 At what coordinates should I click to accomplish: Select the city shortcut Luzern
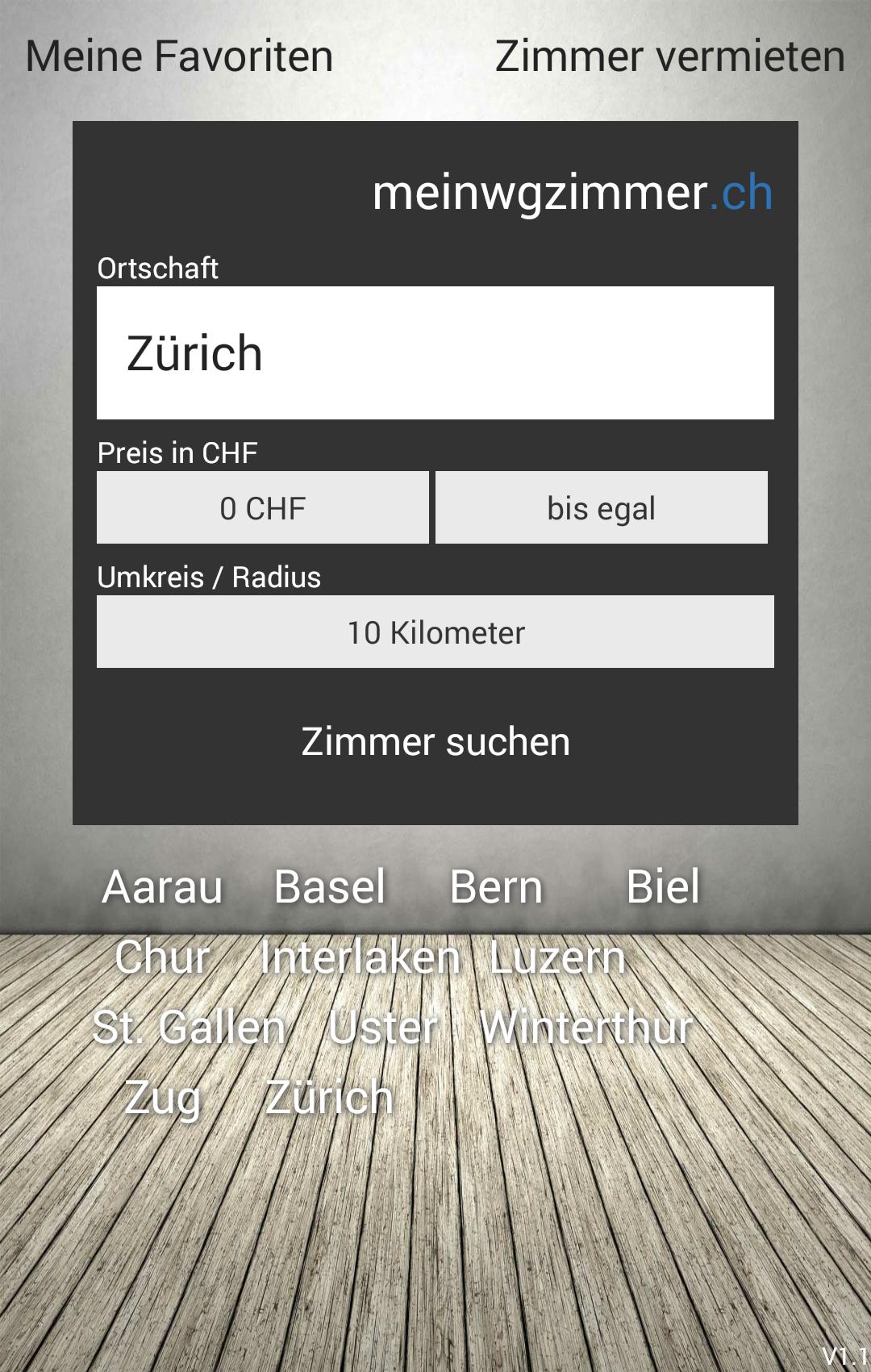(x=556, y=958)
